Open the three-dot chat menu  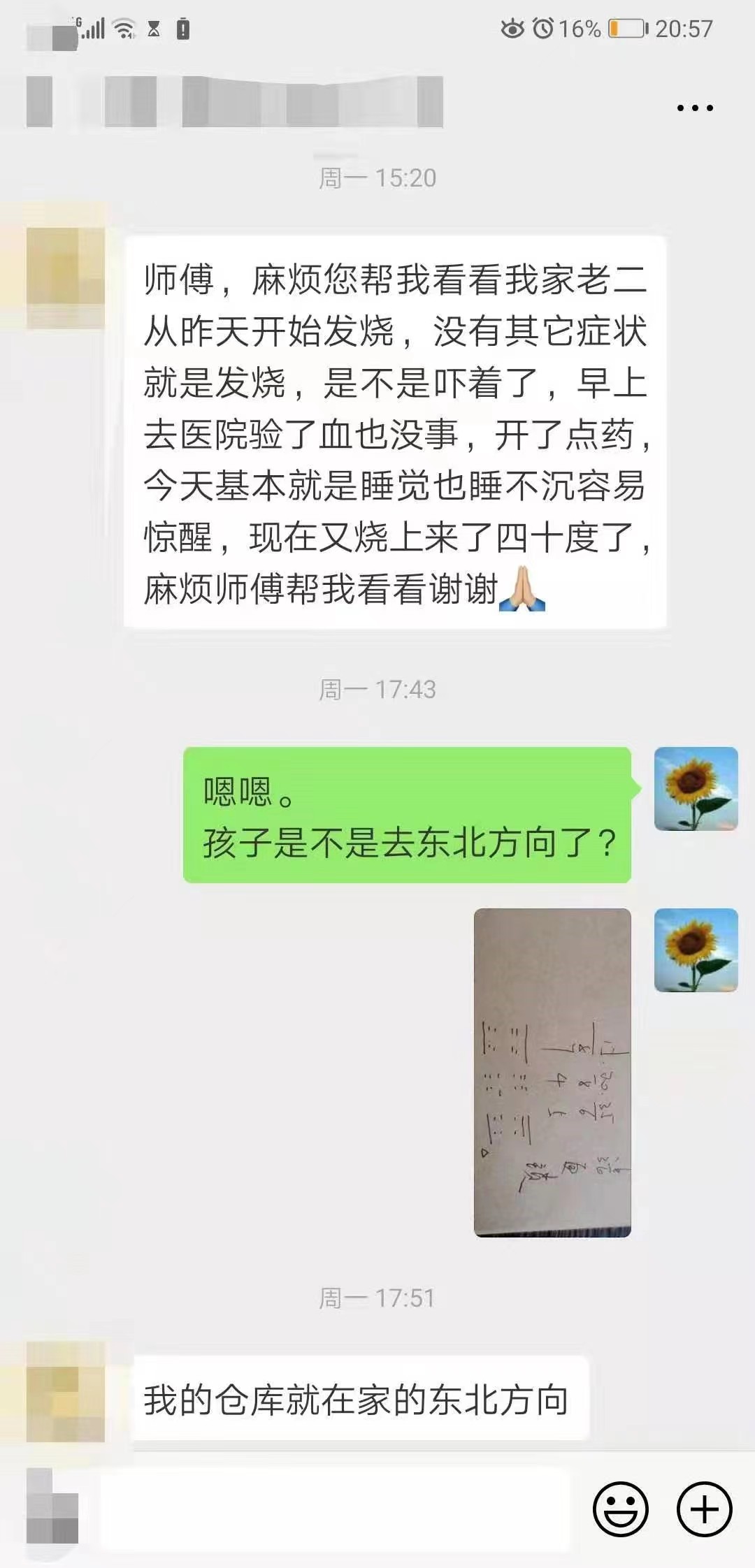(x=695, y=108)
